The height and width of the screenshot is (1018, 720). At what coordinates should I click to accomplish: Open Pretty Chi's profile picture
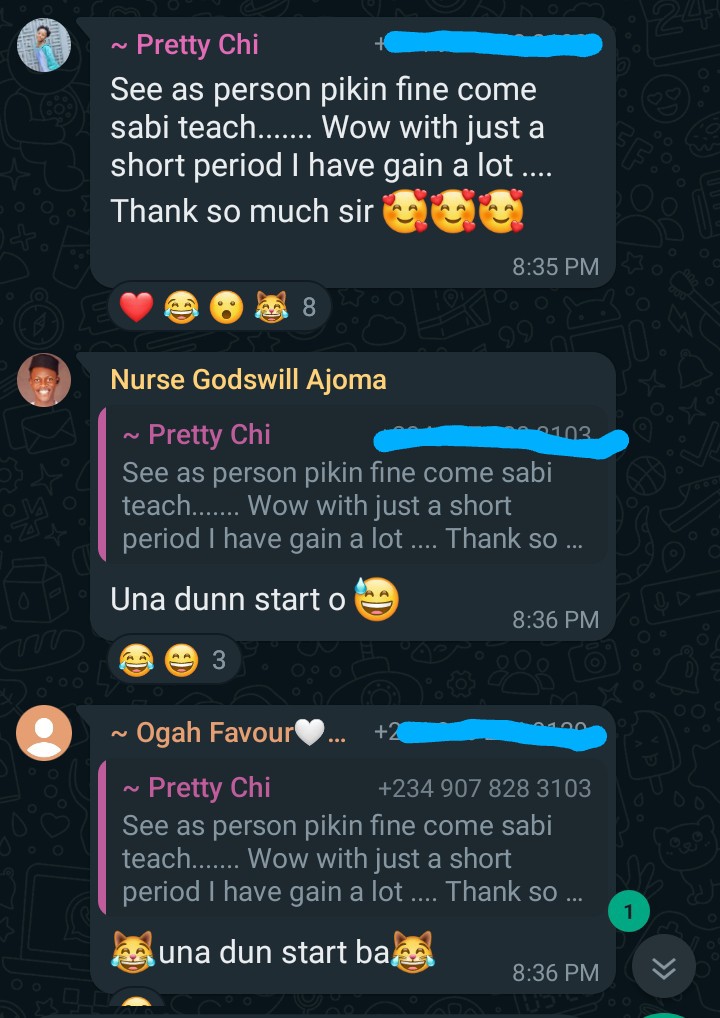(43, 45)
